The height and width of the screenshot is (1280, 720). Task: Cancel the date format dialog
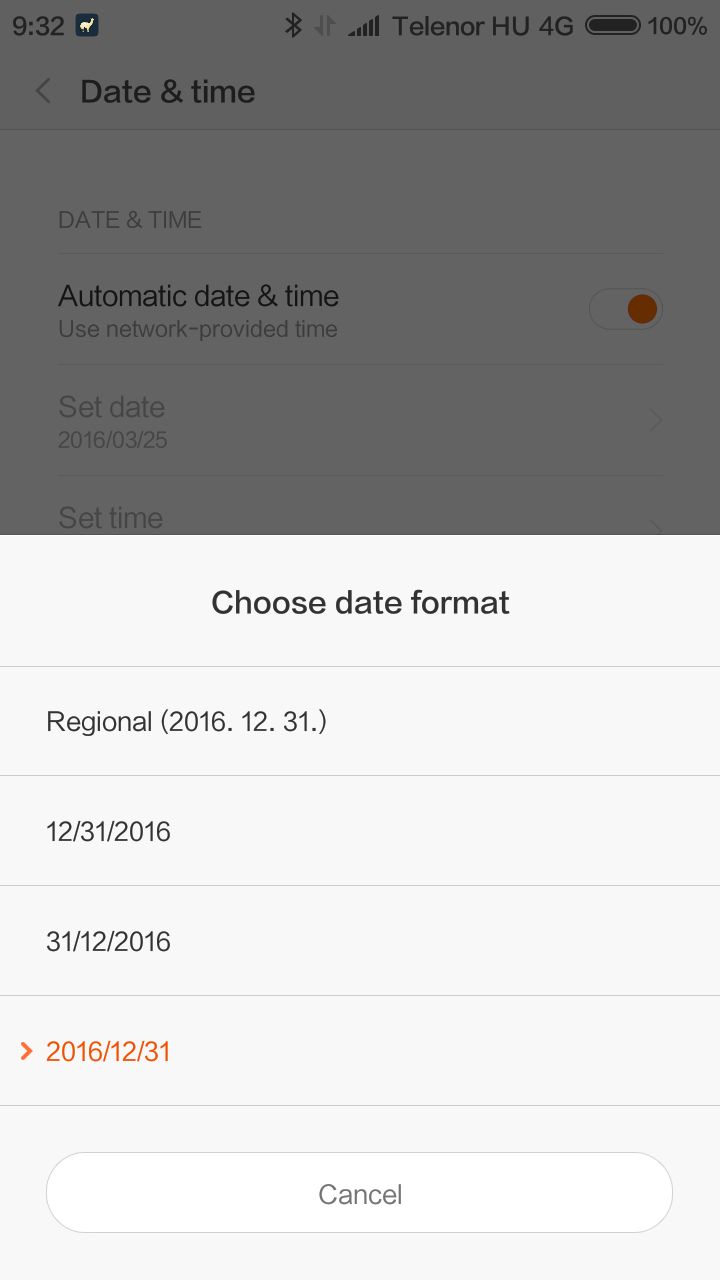360,1193
